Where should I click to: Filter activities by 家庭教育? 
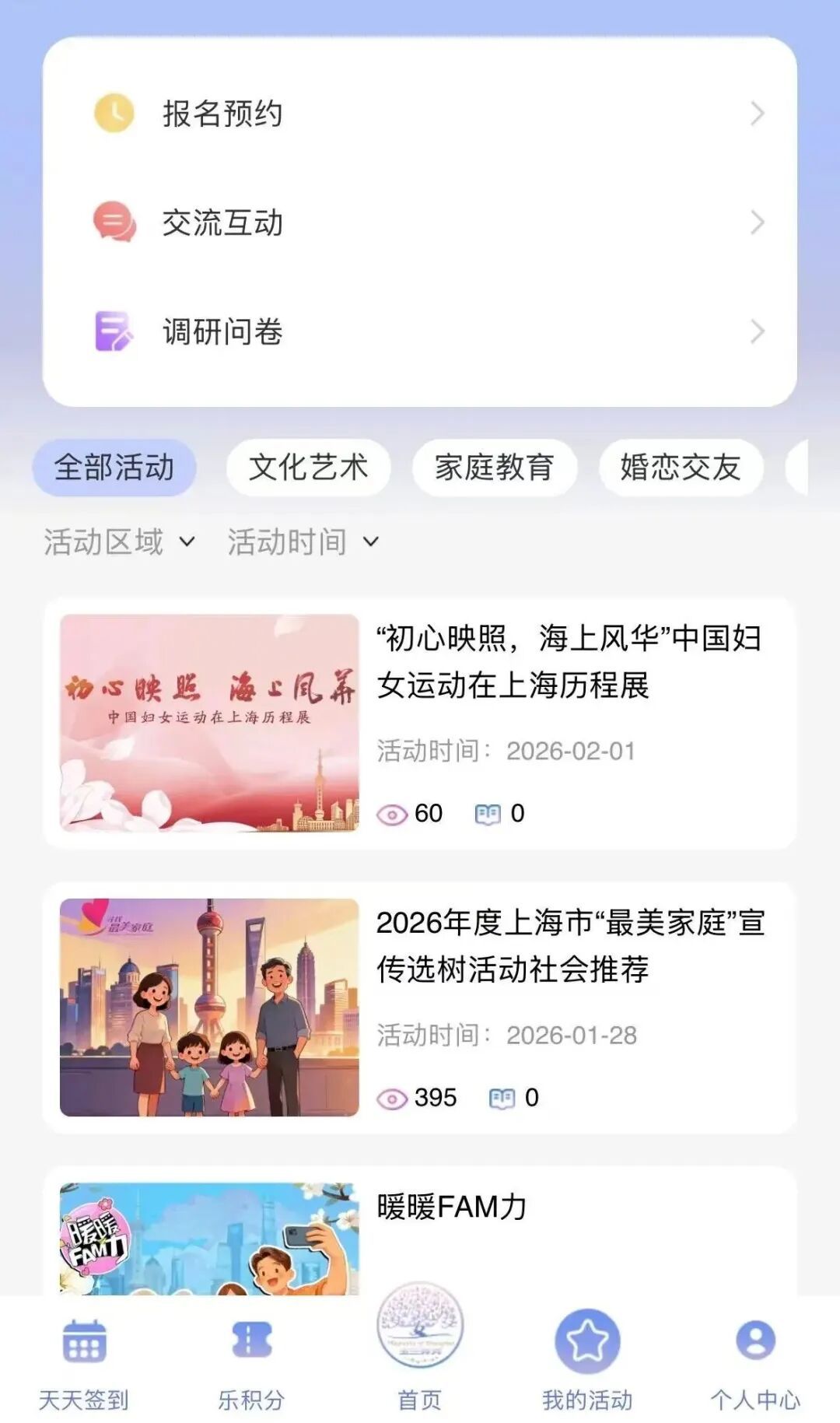pyautogui.click(x=495, y=468)
